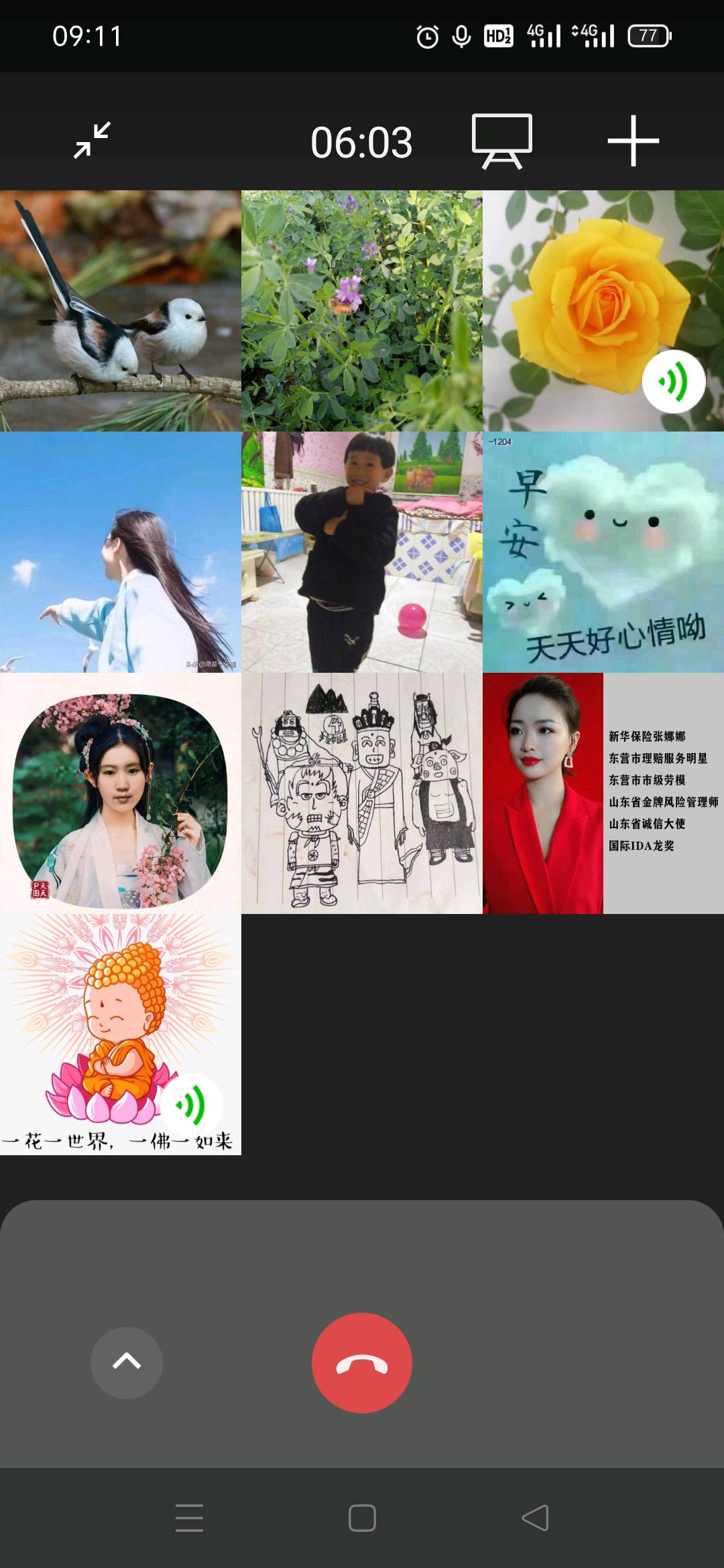Tap the cartoon Buddha participant tile
724x1568 pixels.
tap(121, 1035)
